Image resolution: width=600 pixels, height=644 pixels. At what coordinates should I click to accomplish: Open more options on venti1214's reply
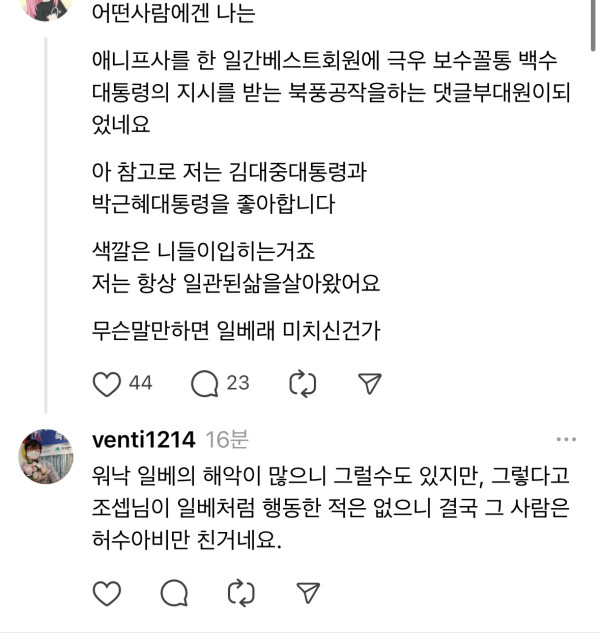click(x=565, y=439)
